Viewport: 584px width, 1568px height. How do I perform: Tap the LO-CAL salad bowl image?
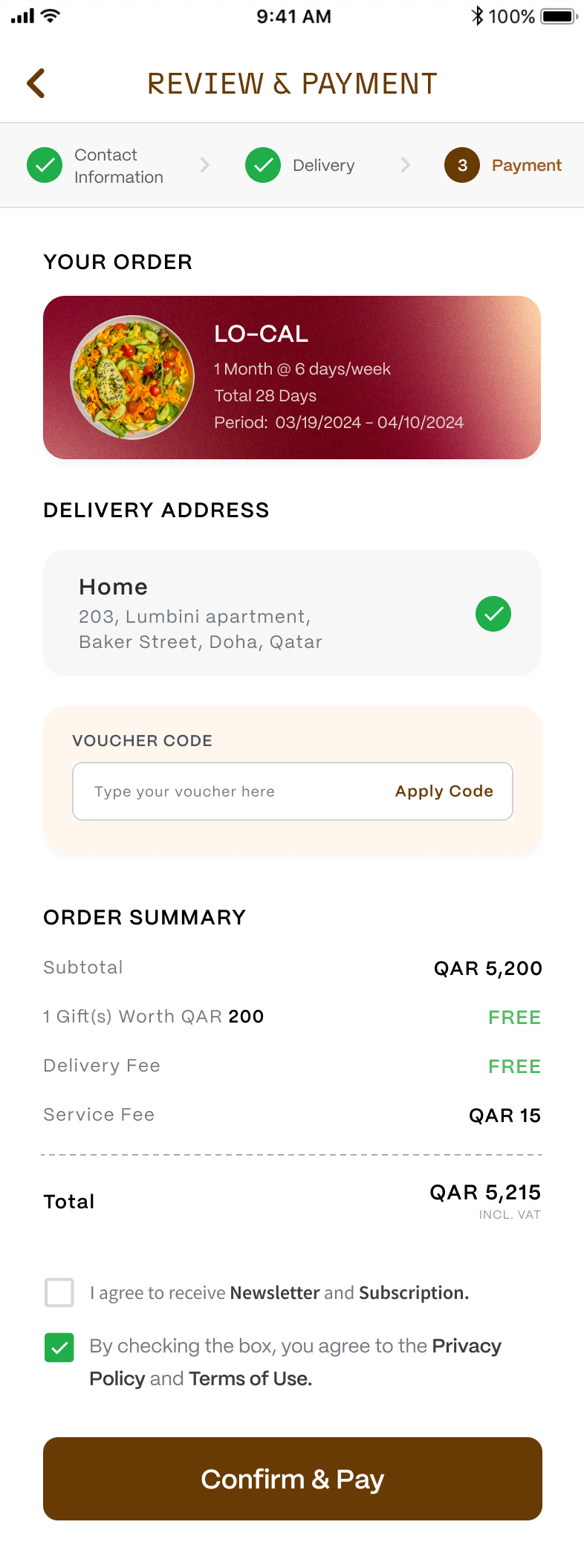click(x=132, y=378)
